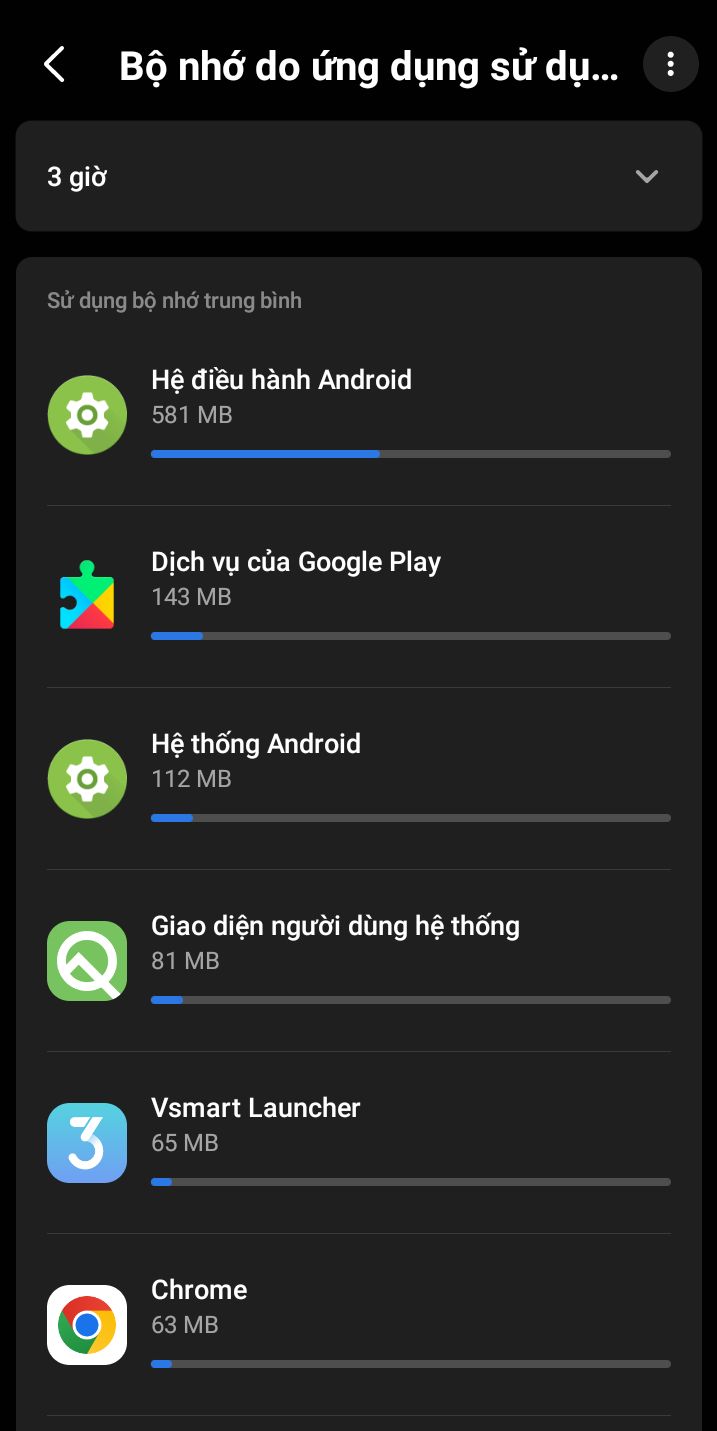Open the three-dot overflow menu
Screen dimensions: 717x1431
pyautogui.click(x=670, y=66)
